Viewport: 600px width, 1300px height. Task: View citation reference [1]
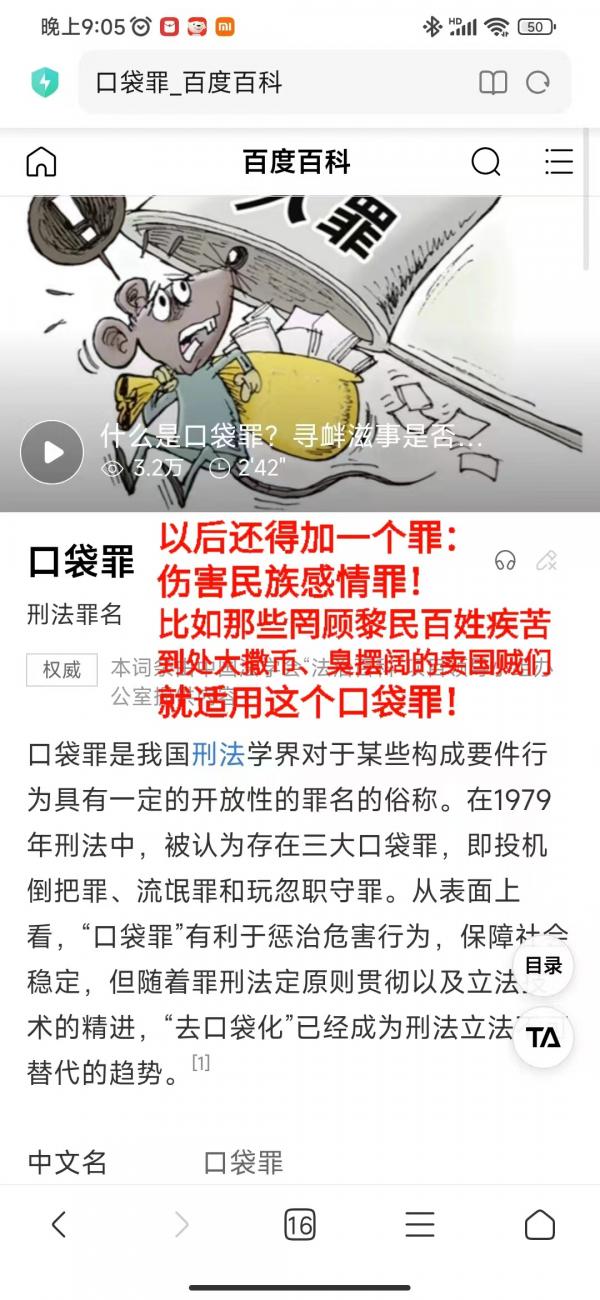coord(201,1064)
